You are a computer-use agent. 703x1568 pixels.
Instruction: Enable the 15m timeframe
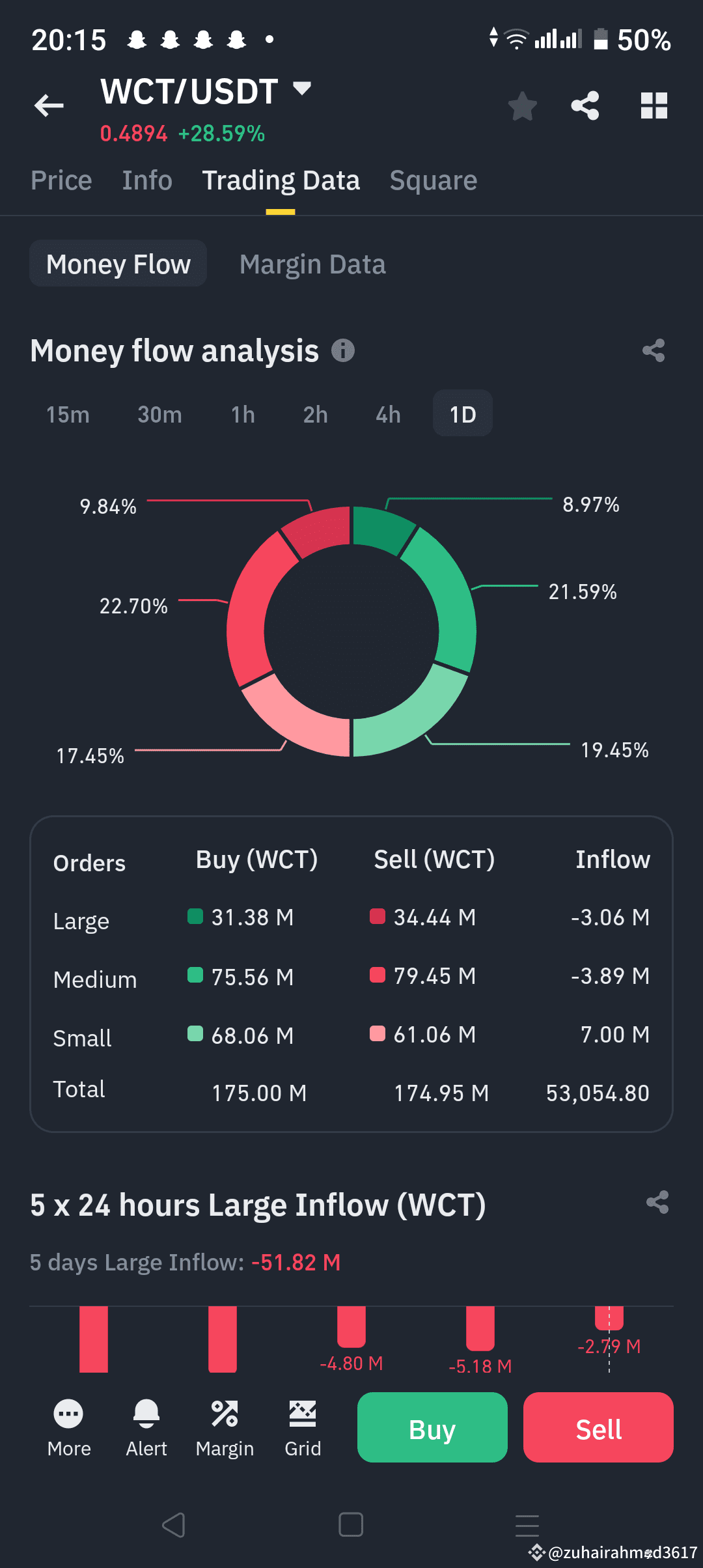(67, 413)
